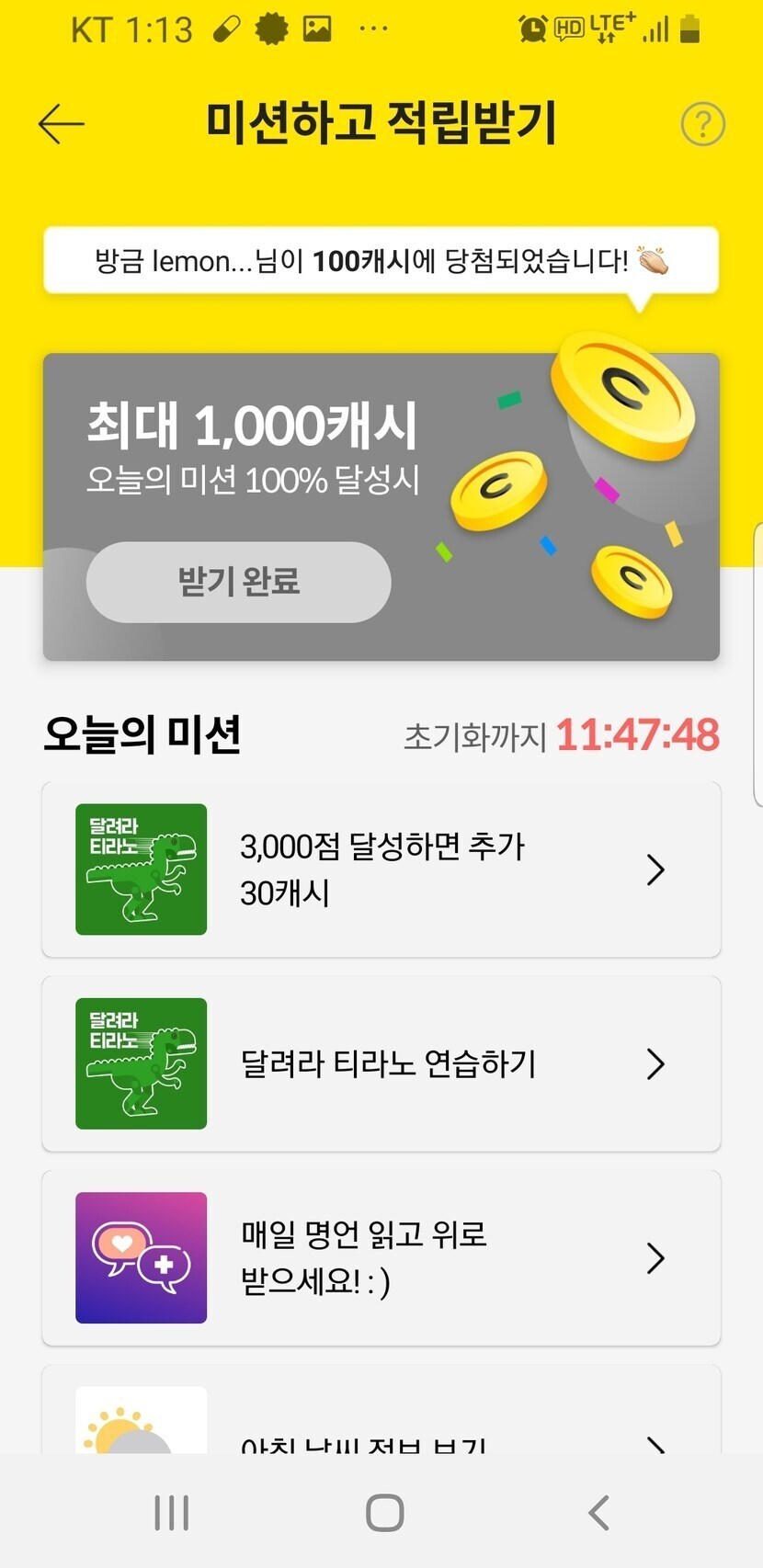Open the help question mark icon
Image resolution: width=763 pixels, height=1568 pixels.
(703, 124)
